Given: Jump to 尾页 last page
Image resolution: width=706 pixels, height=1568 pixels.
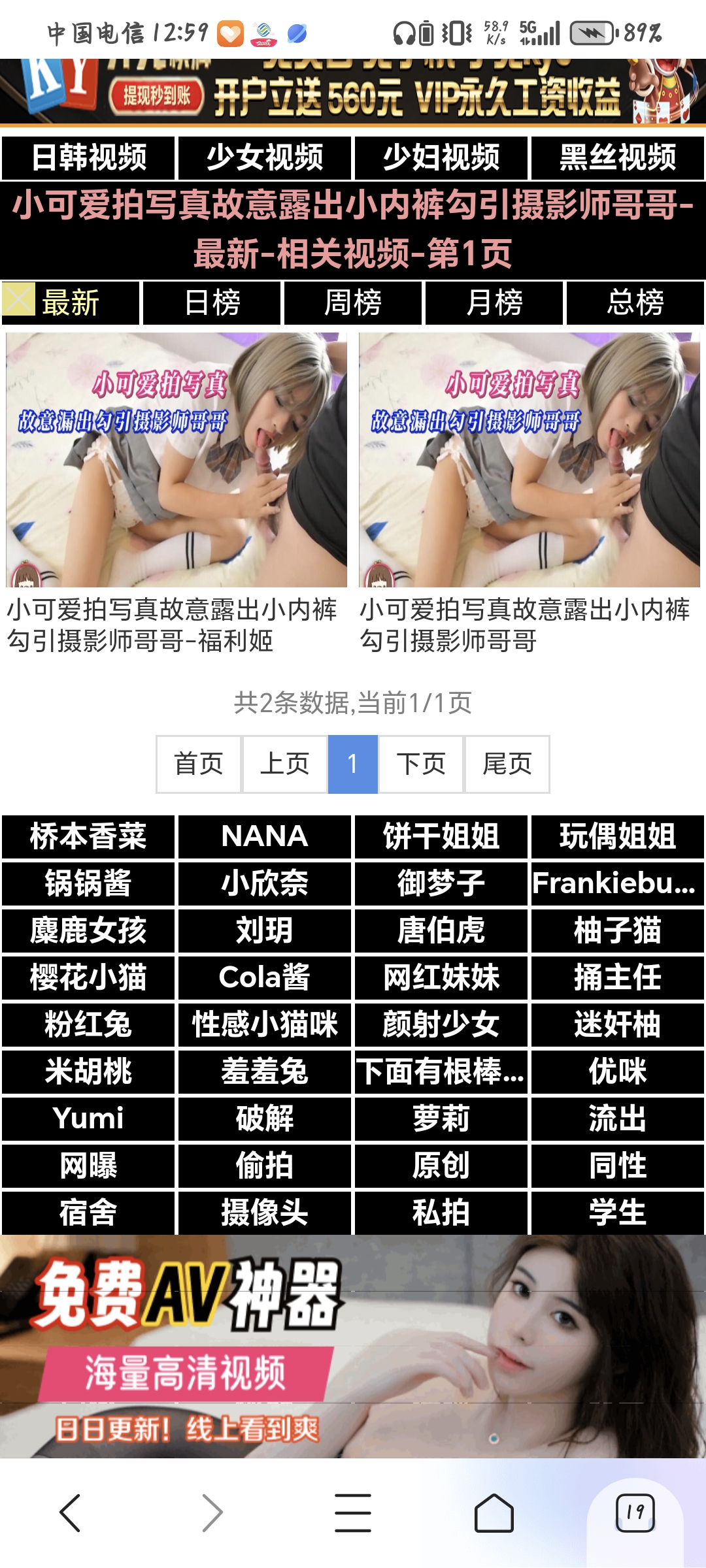Looking at the screenshot, I should point(507,764).
